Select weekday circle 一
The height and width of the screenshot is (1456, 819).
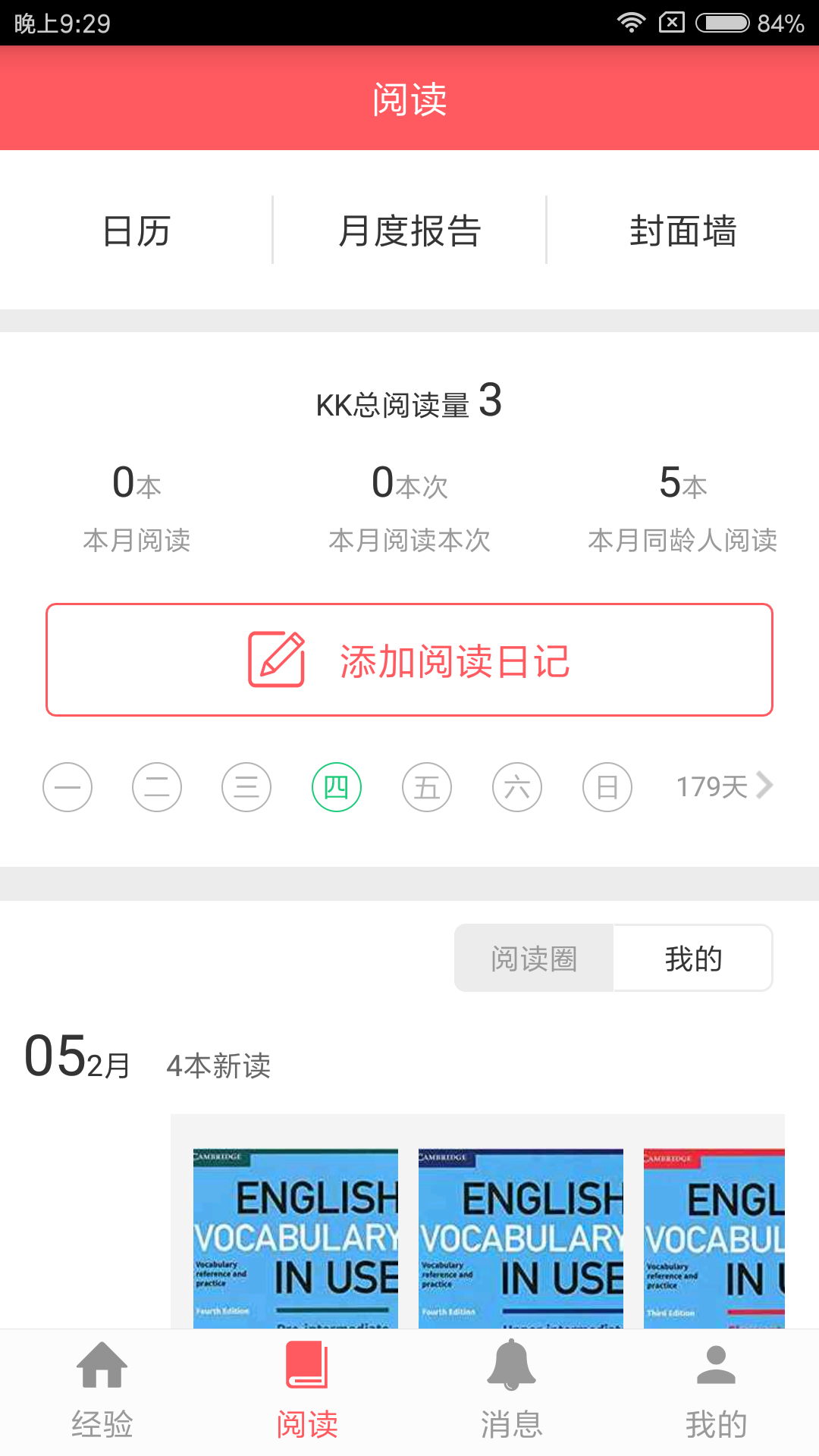coord(67,787)
